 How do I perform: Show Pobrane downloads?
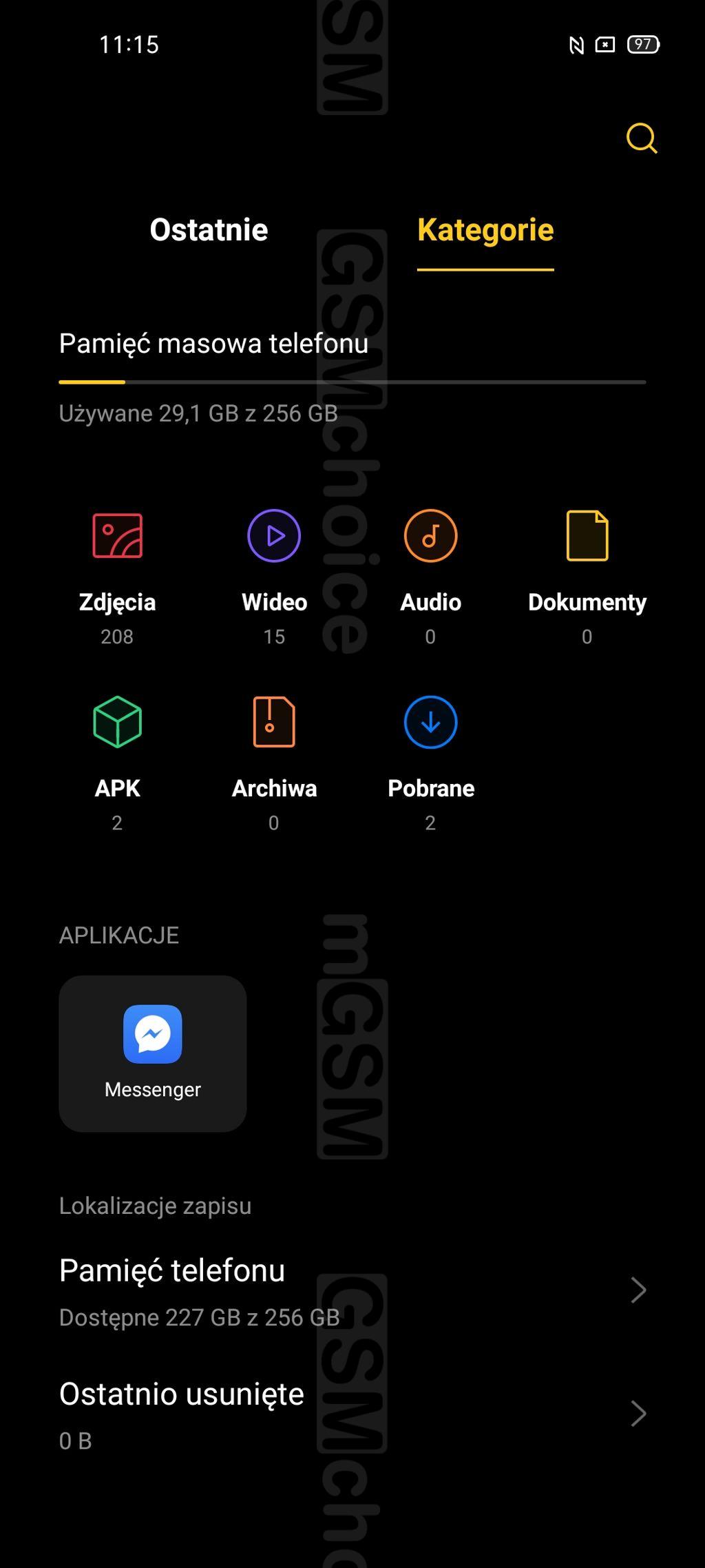point(430,763)
